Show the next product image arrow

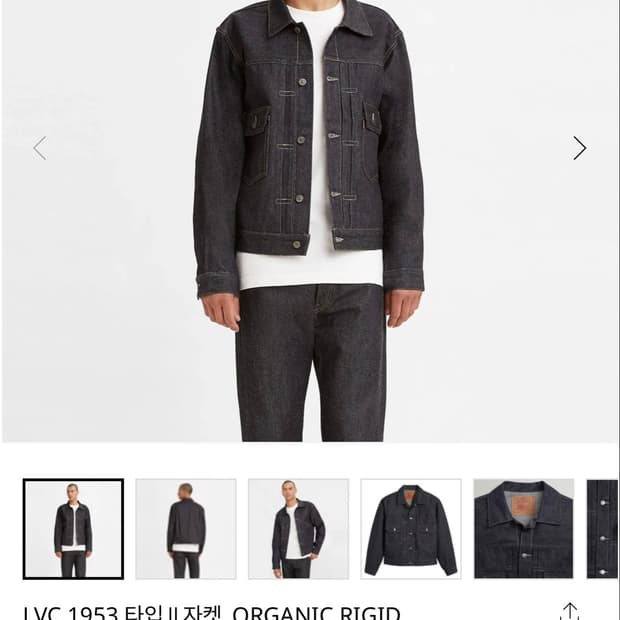579,148
